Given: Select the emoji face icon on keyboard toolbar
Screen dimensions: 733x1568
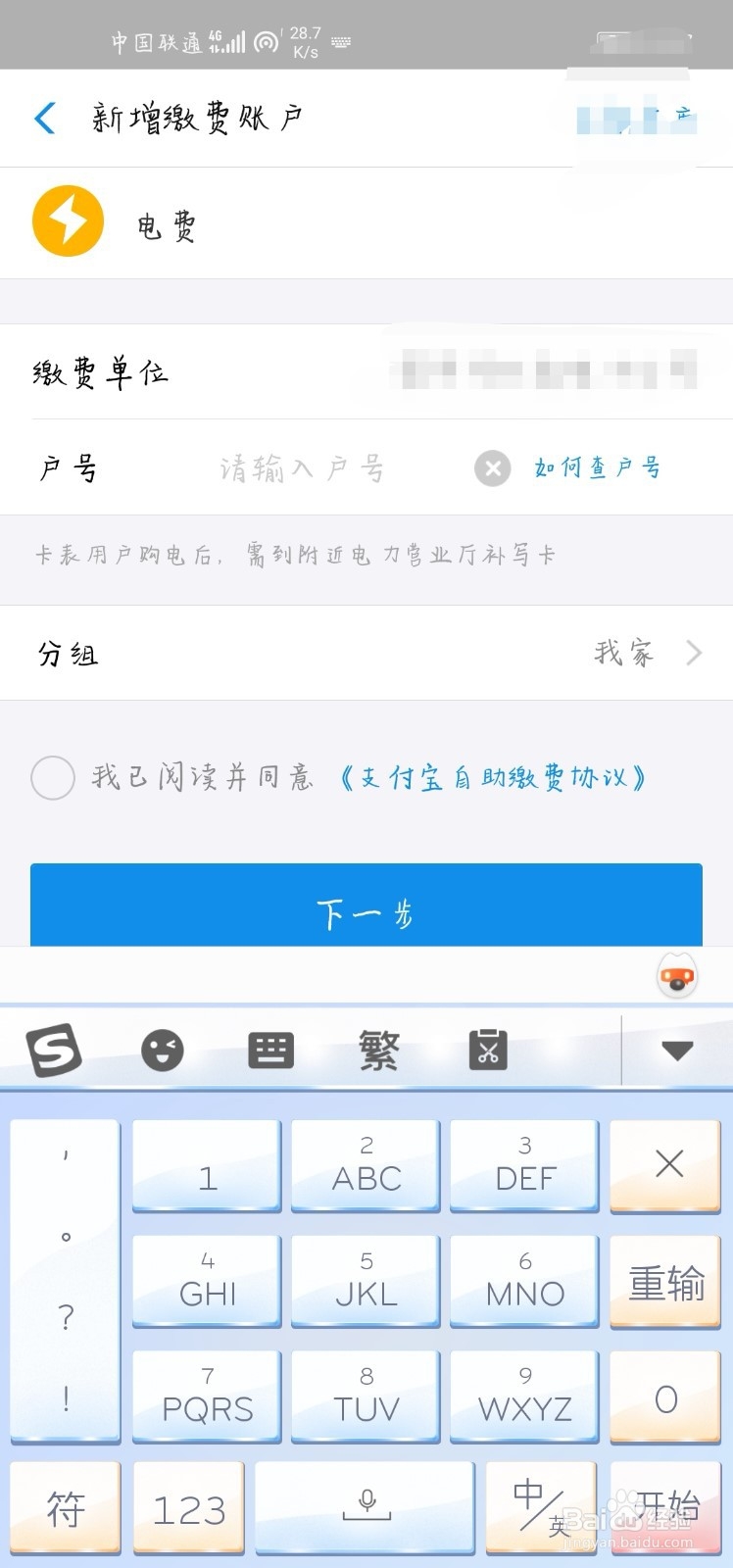Looking at the screenshot, I should pos(163,1049).
